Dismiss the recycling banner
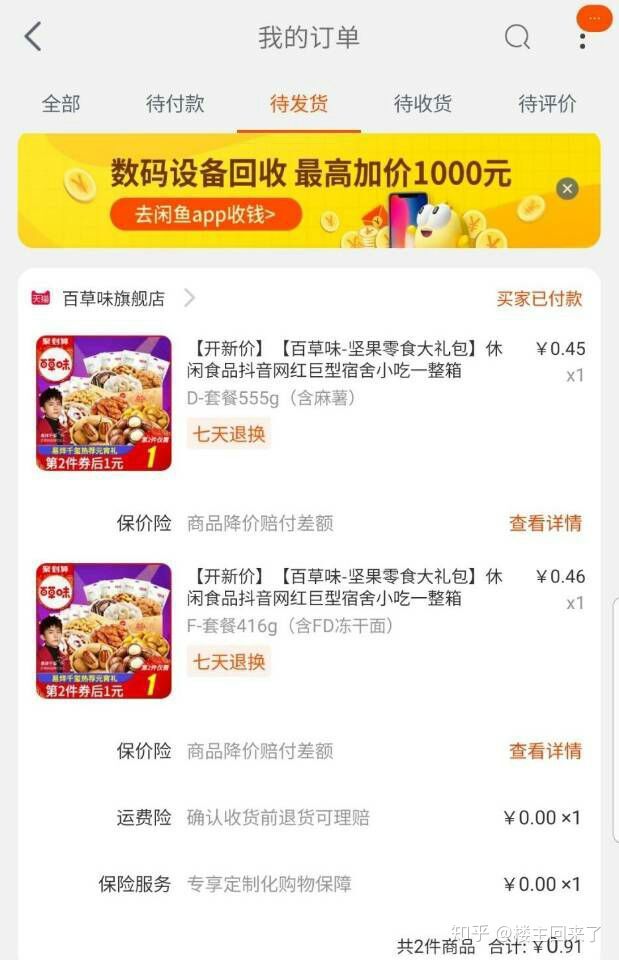619x960 pixels. [567, 188]
